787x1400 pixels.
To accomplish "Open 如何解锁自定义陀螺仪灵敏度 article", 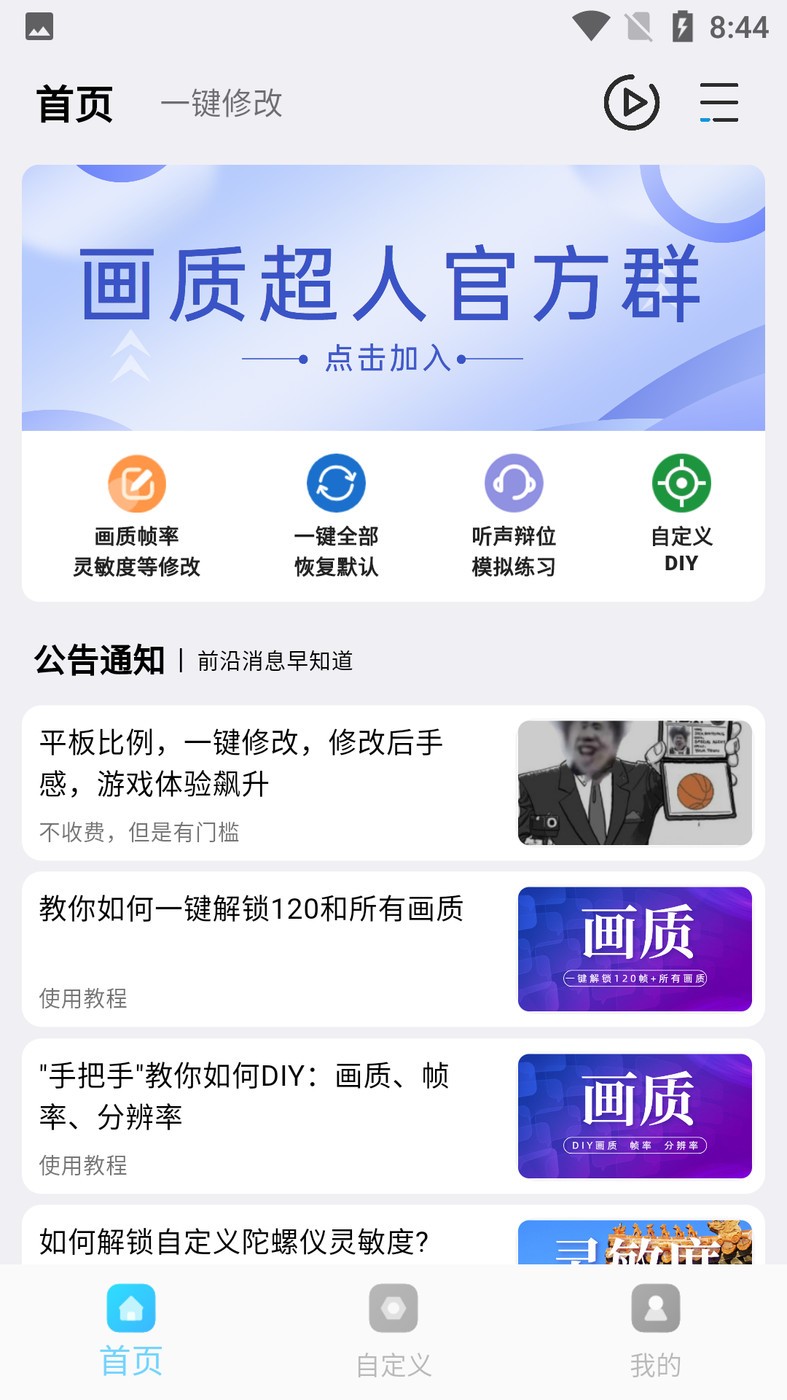I will (239, 1240).
